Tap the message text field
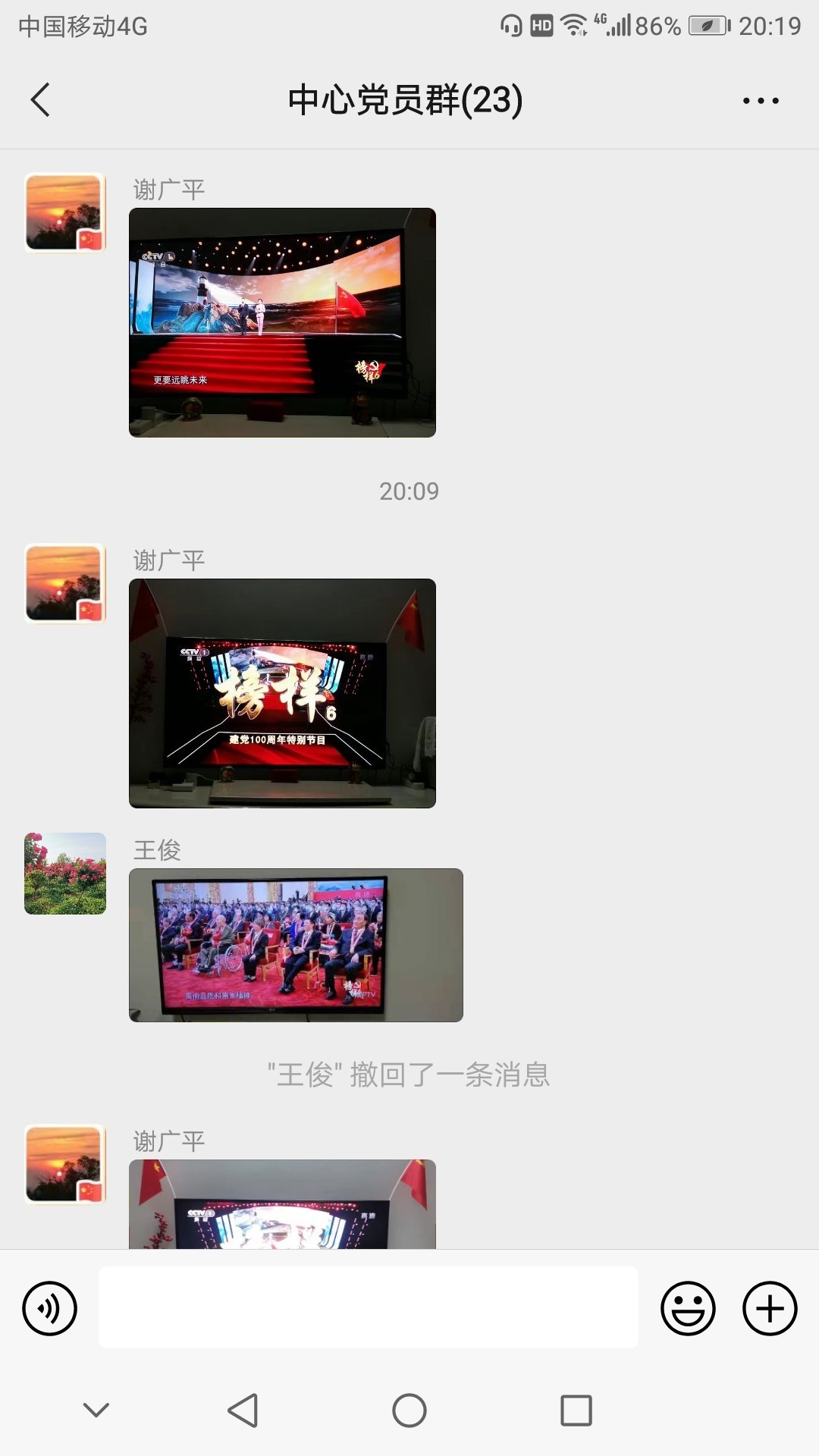 click(x=368, y=1307)
